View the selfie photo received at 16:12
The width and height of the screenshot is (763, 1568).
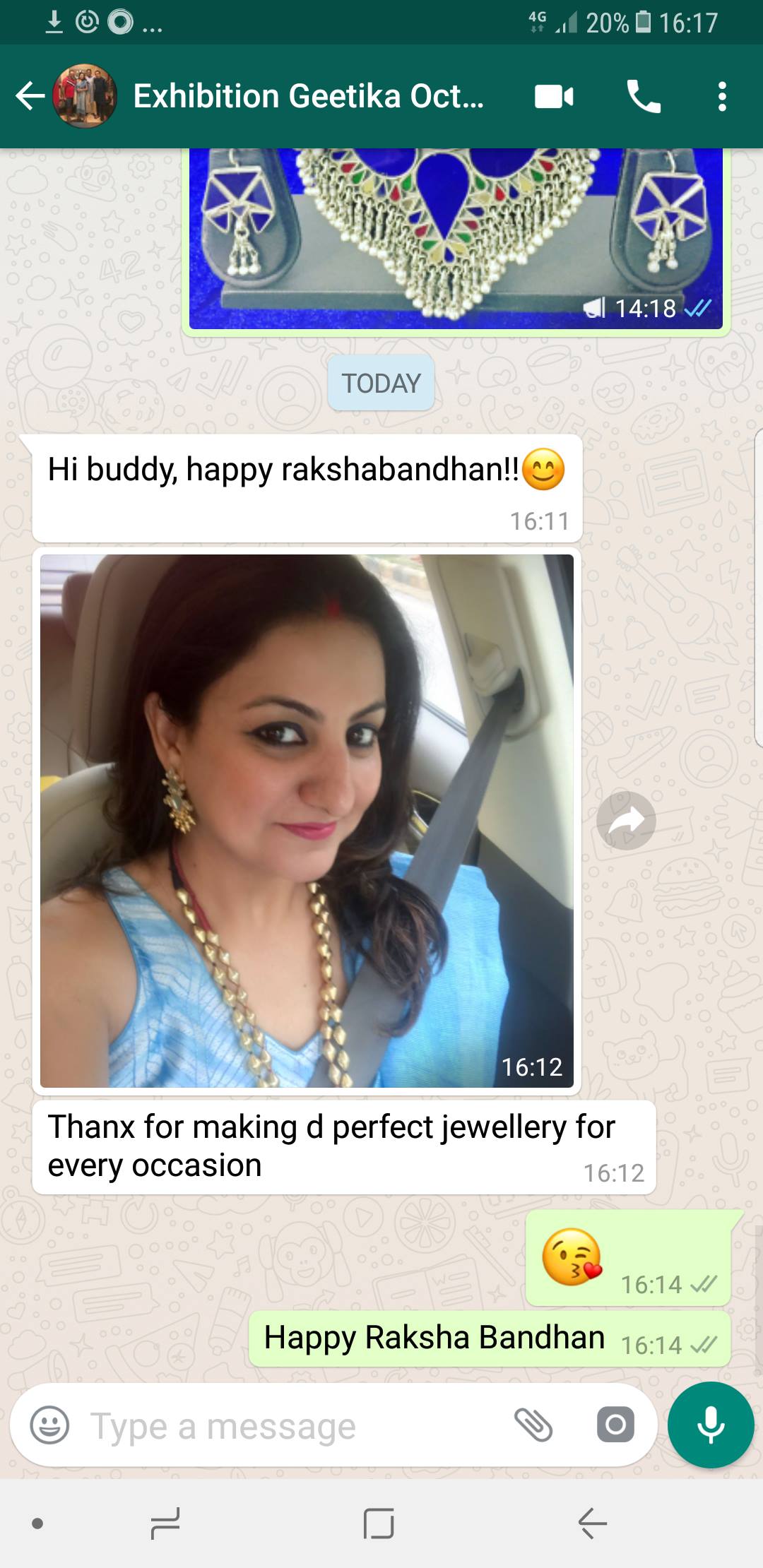[307, 821]
